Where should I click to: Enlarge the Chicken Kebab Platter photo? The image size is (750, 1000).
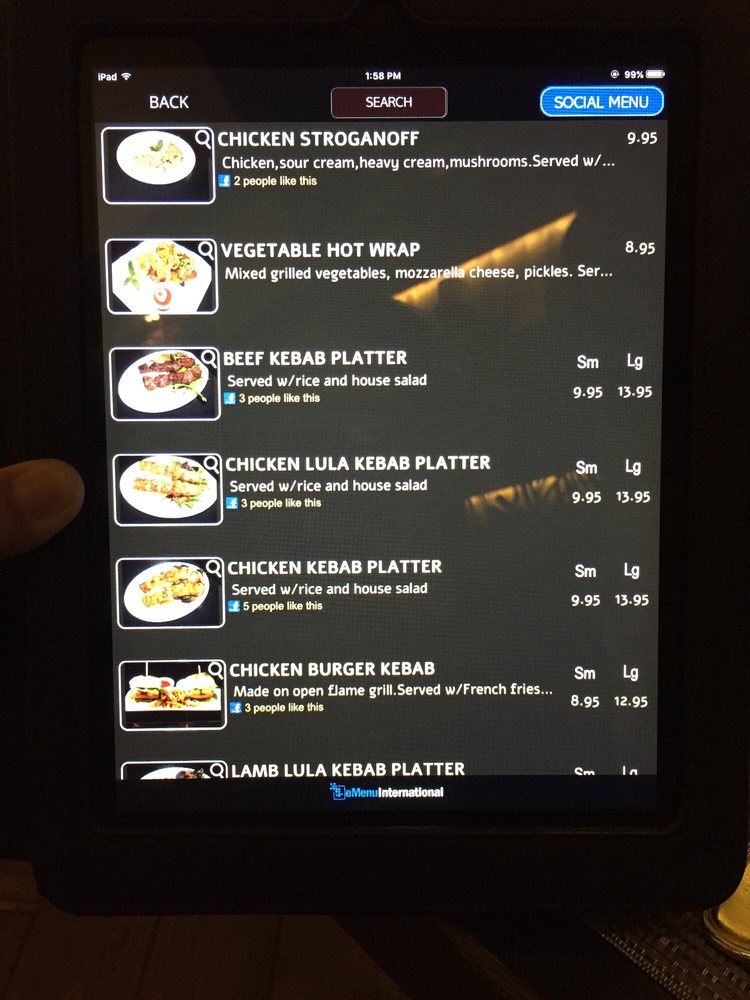tap(171, 593)
